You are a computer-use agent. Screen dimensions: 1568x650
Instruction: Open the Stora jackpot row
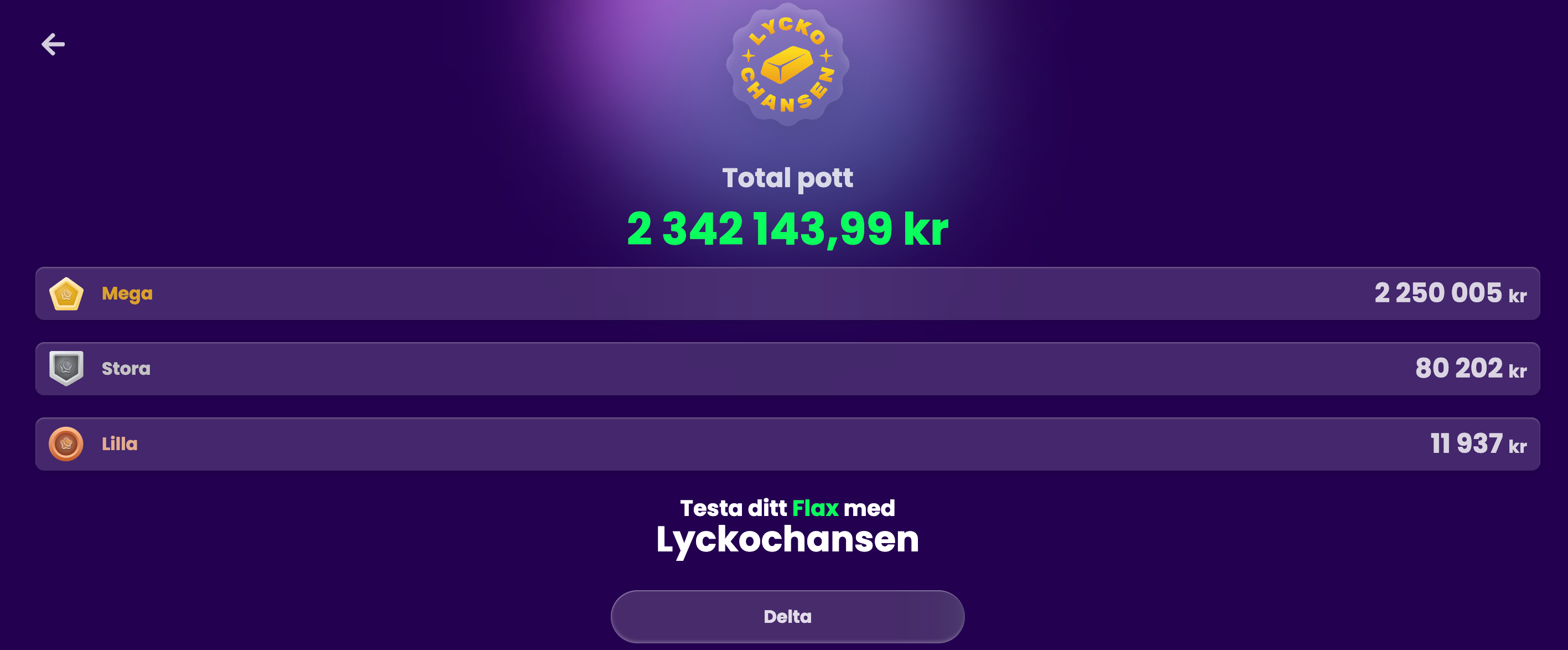click(x=787, y=369)
